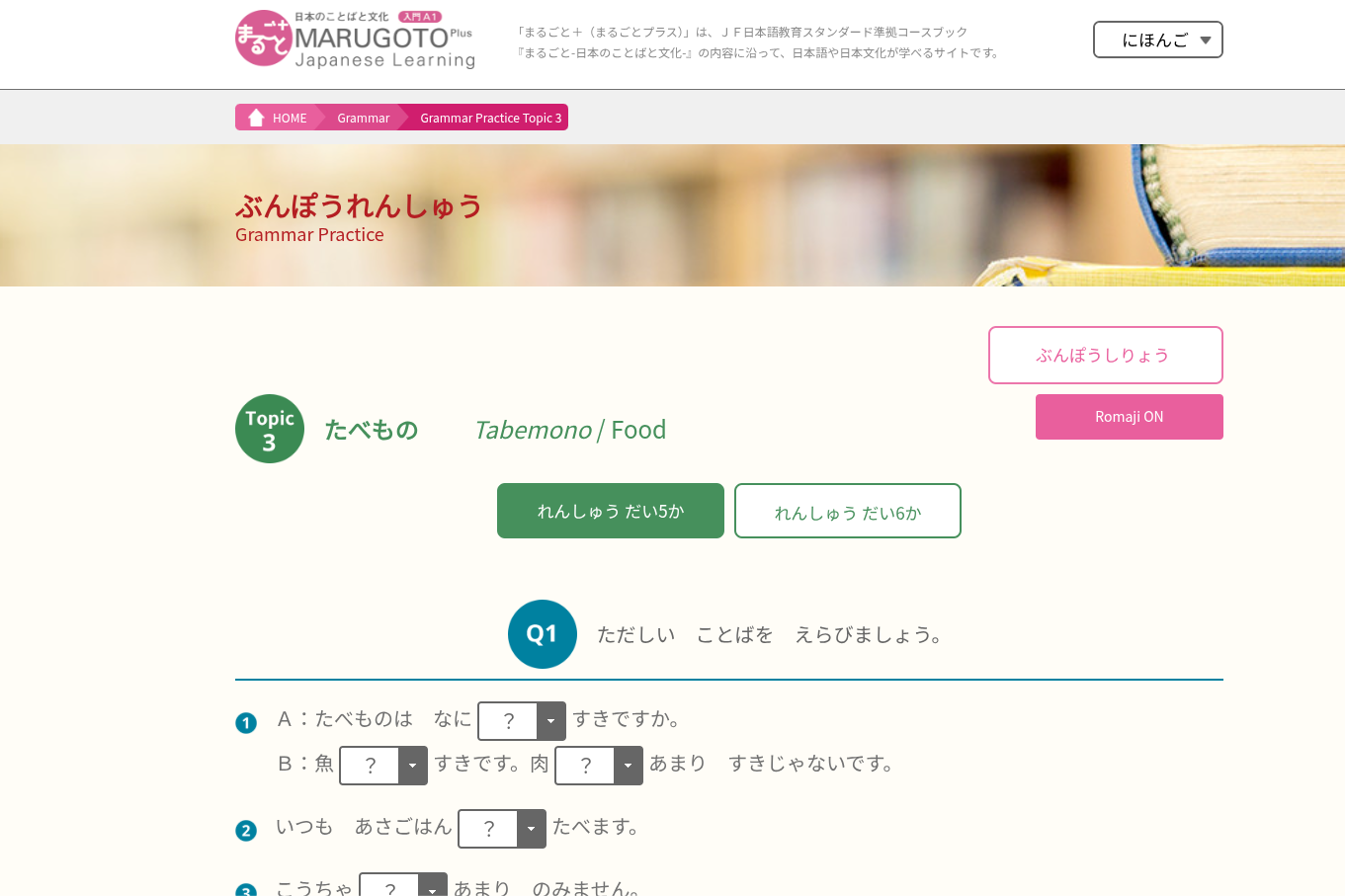
Task: Open the Grammar breadcrumb link
Action: pyautogui.click(x=363, y=118)
